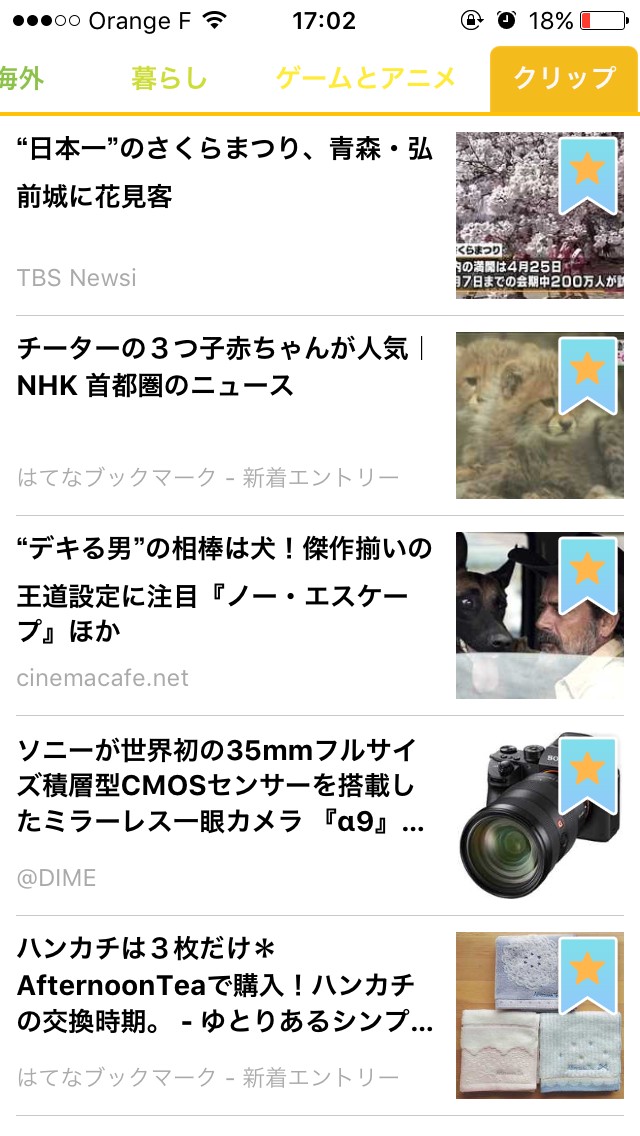View the ソニー α9 mirrorless camera article

pos(226,786)
